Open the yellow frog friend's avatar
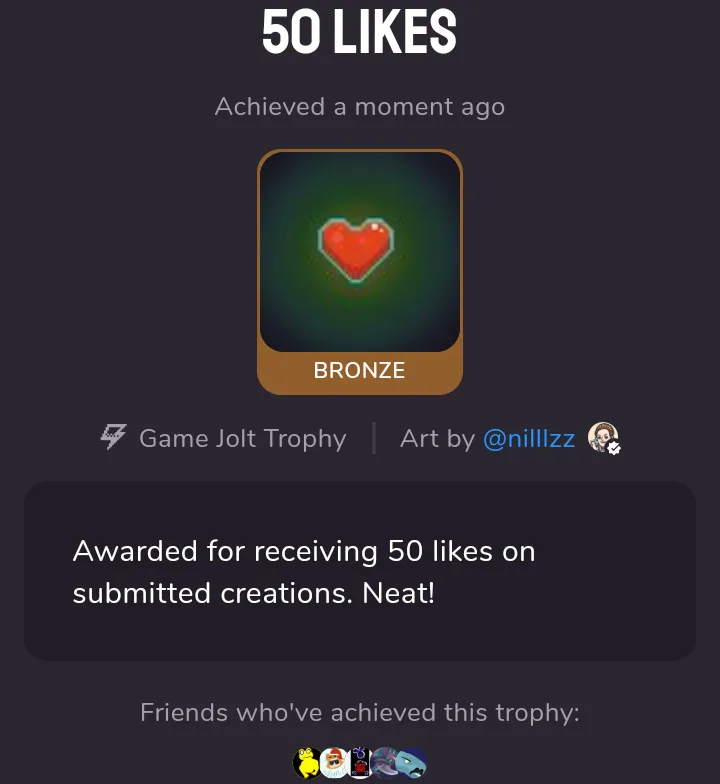The height and width of the screenshot is (784, 720). click(305, 762)
